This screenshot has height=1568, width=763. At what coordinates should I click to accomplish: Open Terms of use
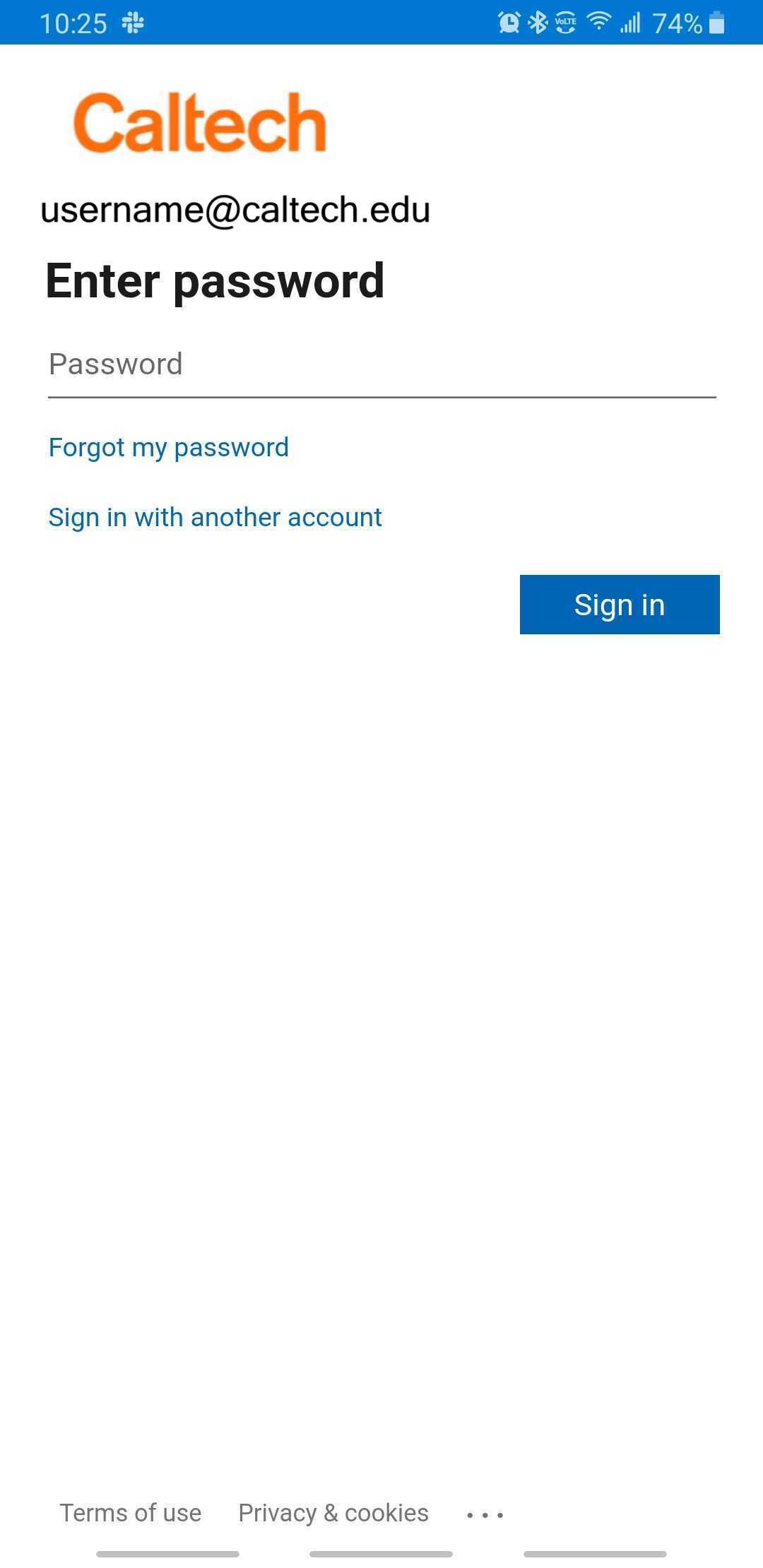[131, 1513]
